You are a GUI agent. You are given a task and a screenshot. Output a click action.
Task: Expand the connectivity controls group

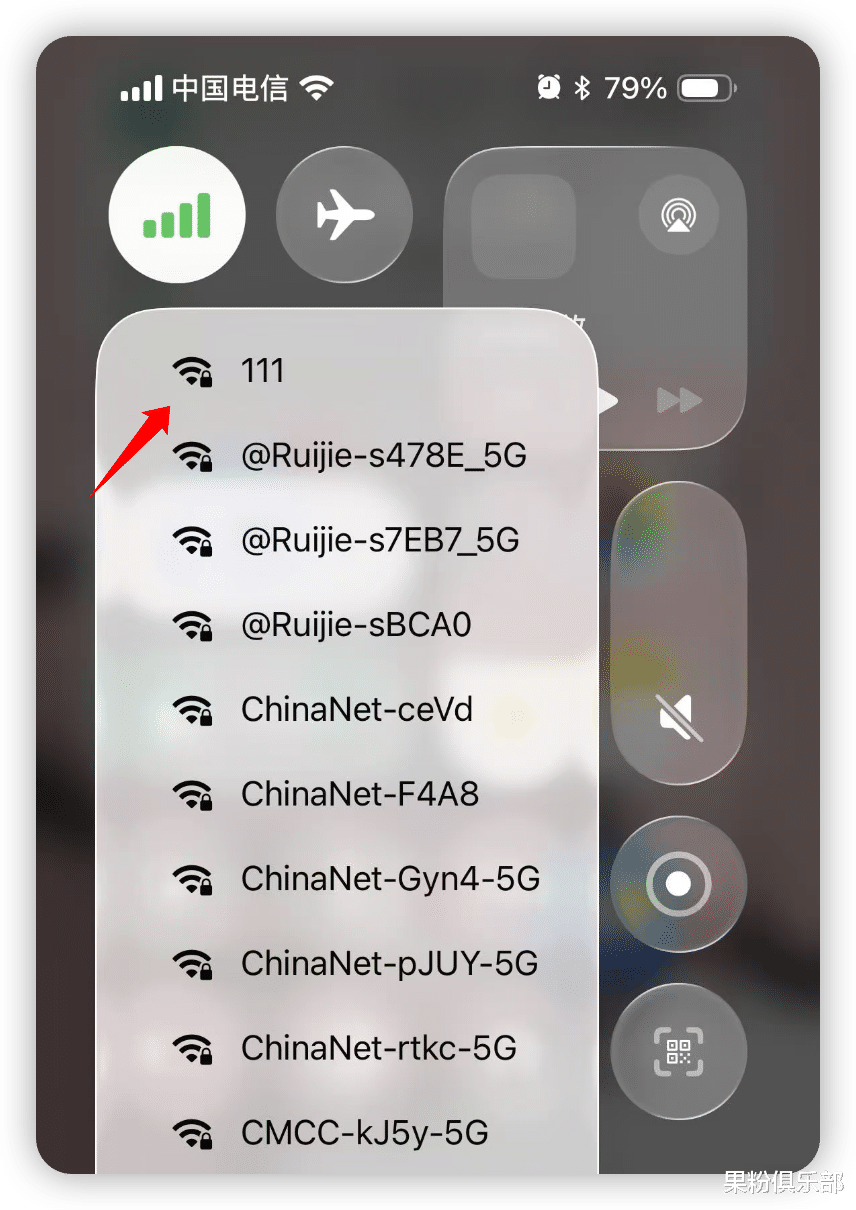click(260, 215)
